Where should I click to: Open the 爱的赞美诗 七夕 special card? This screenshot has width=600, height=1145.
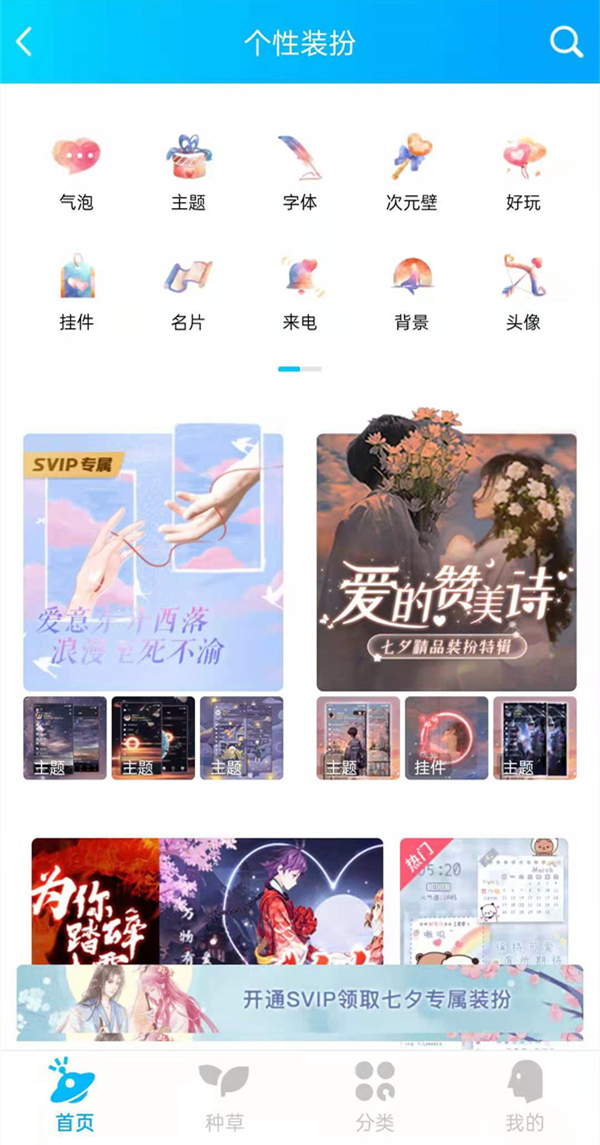(446, 561)
